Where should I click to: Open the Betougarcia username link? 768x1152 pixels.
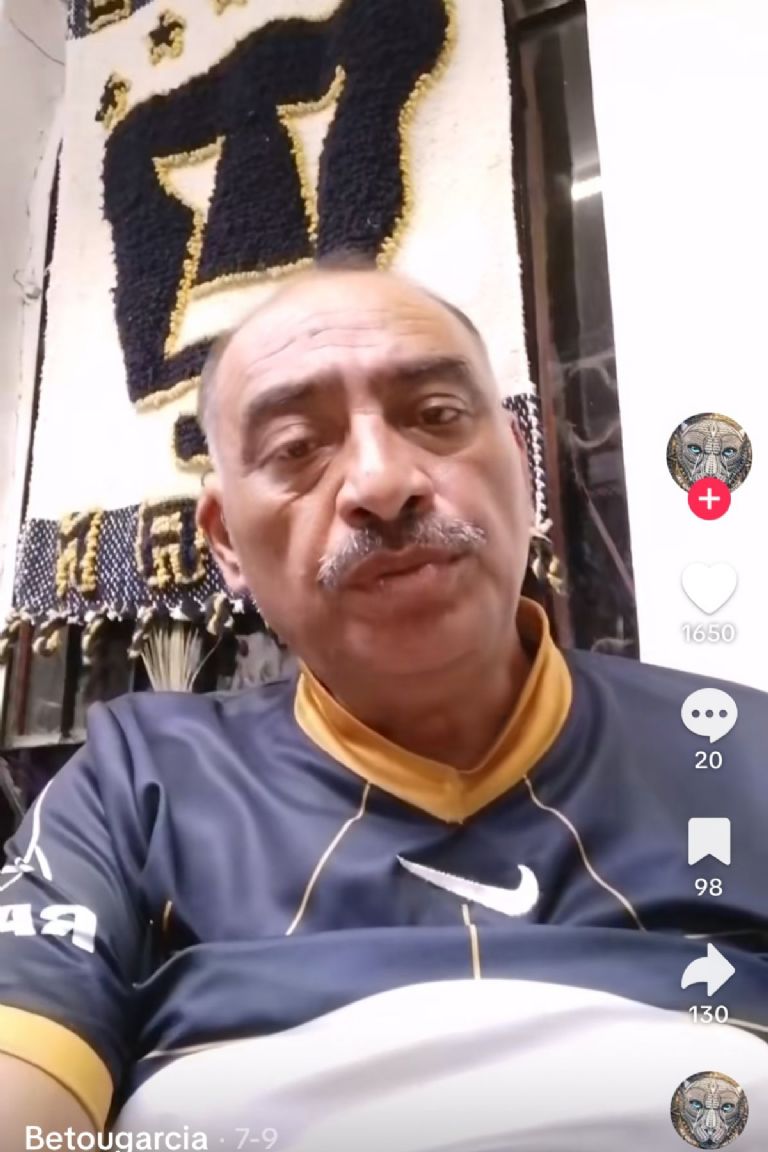pyautogui.click(x=116, y=1138)
